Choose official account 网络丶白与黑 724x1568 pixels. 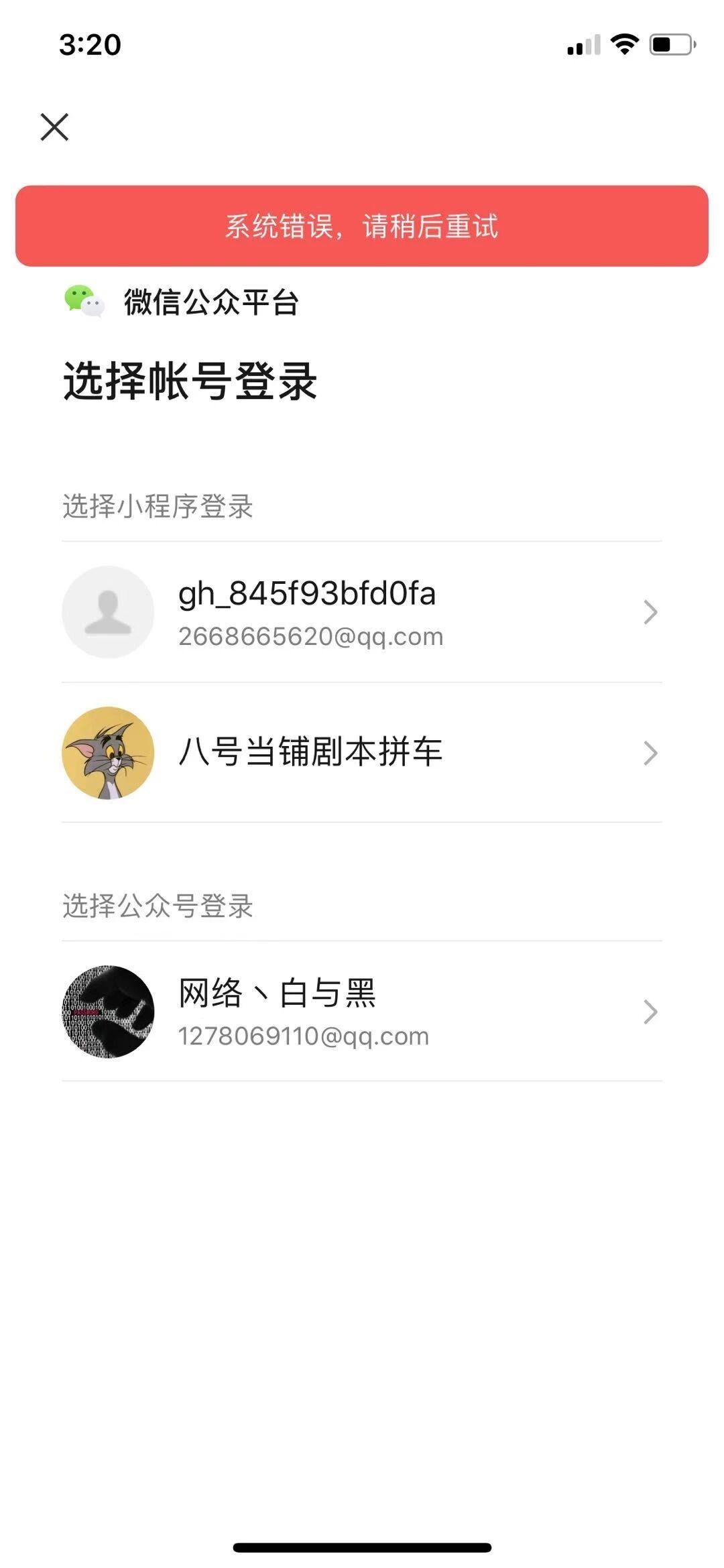click(x=361, y=1012)
